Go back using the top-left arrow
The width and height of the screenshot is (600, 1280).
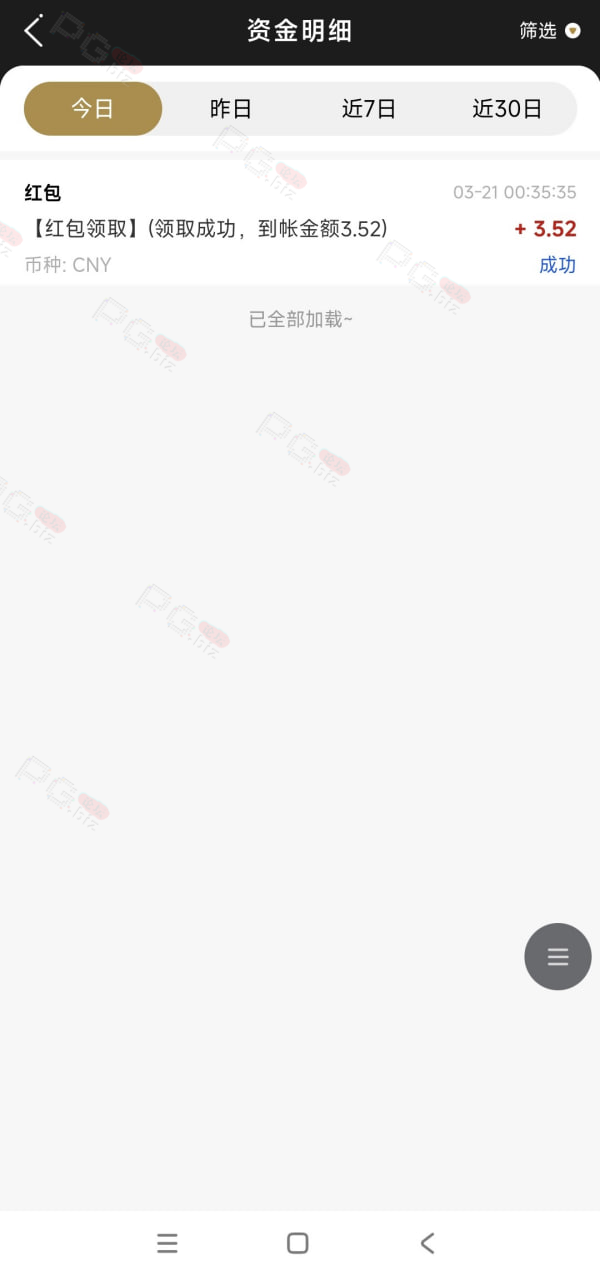pos(34,31)
